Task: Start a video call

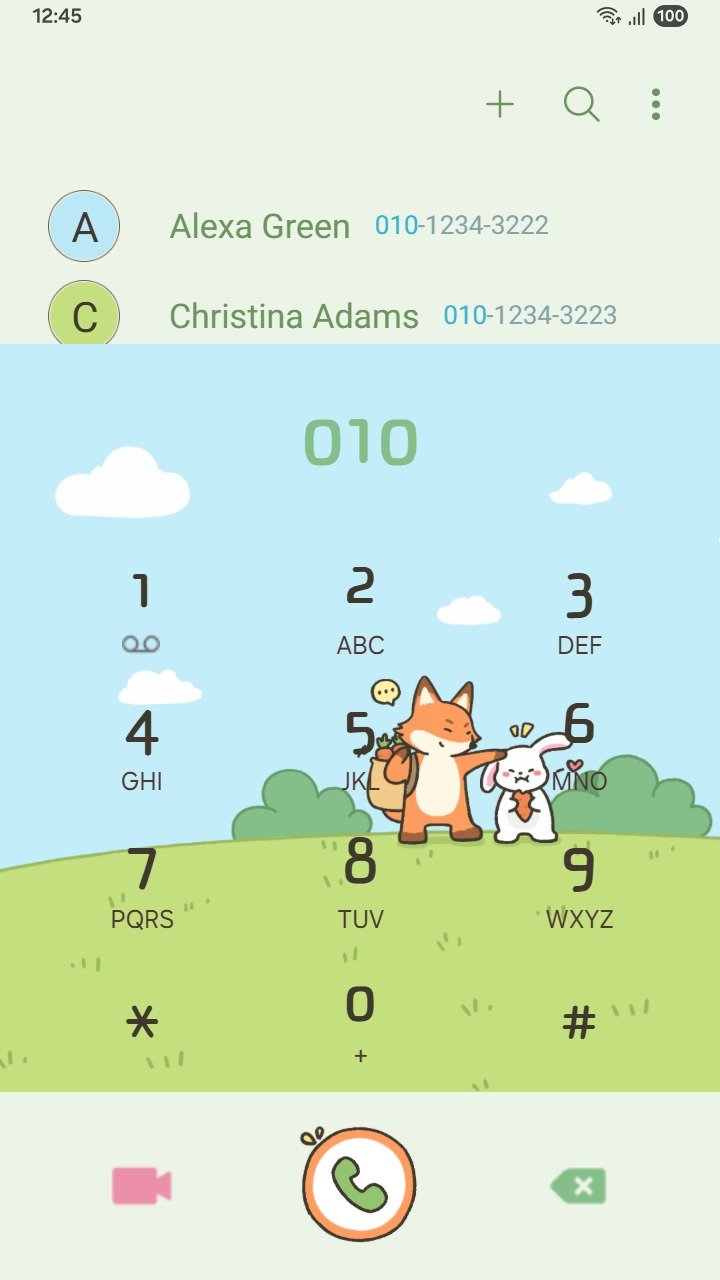Action: [142, 1186]
